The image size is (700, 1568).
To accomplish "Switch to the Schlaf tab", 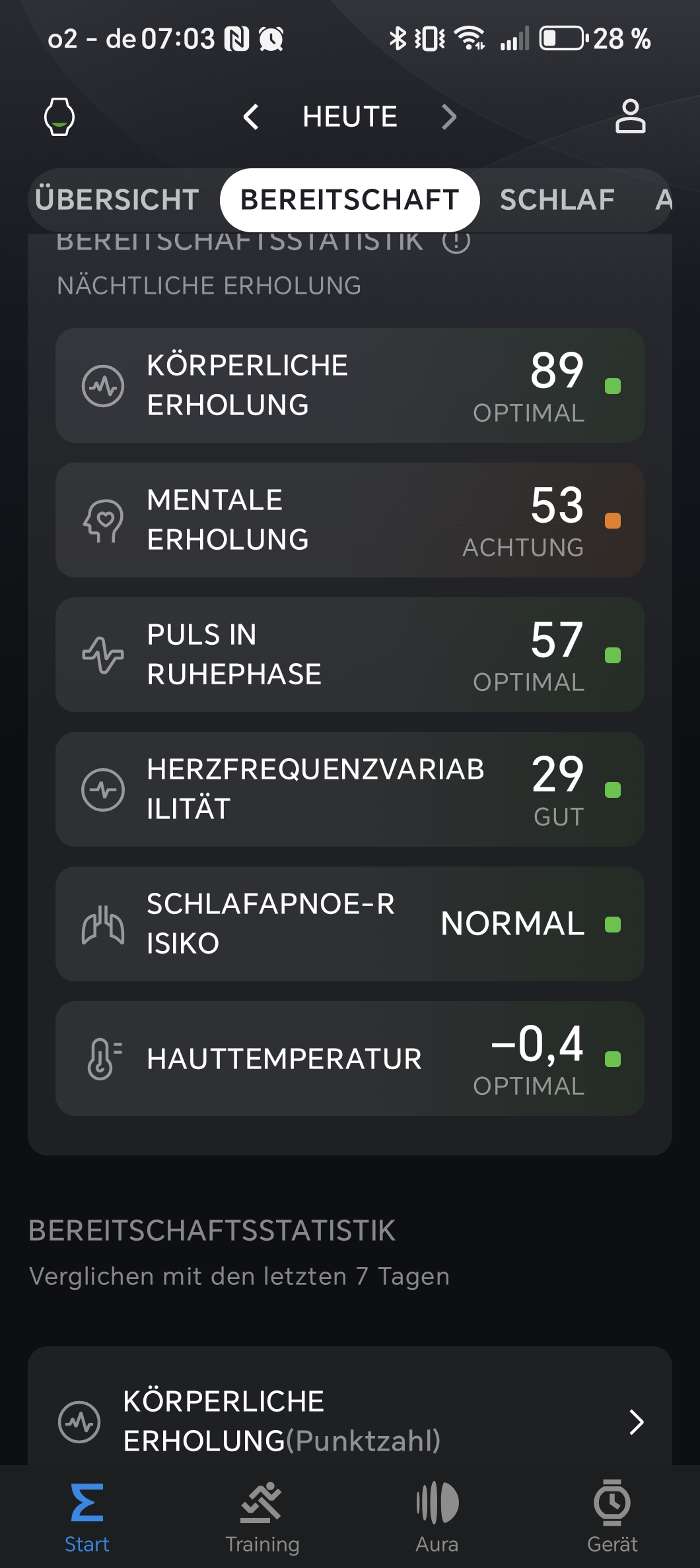I will 557,200.
